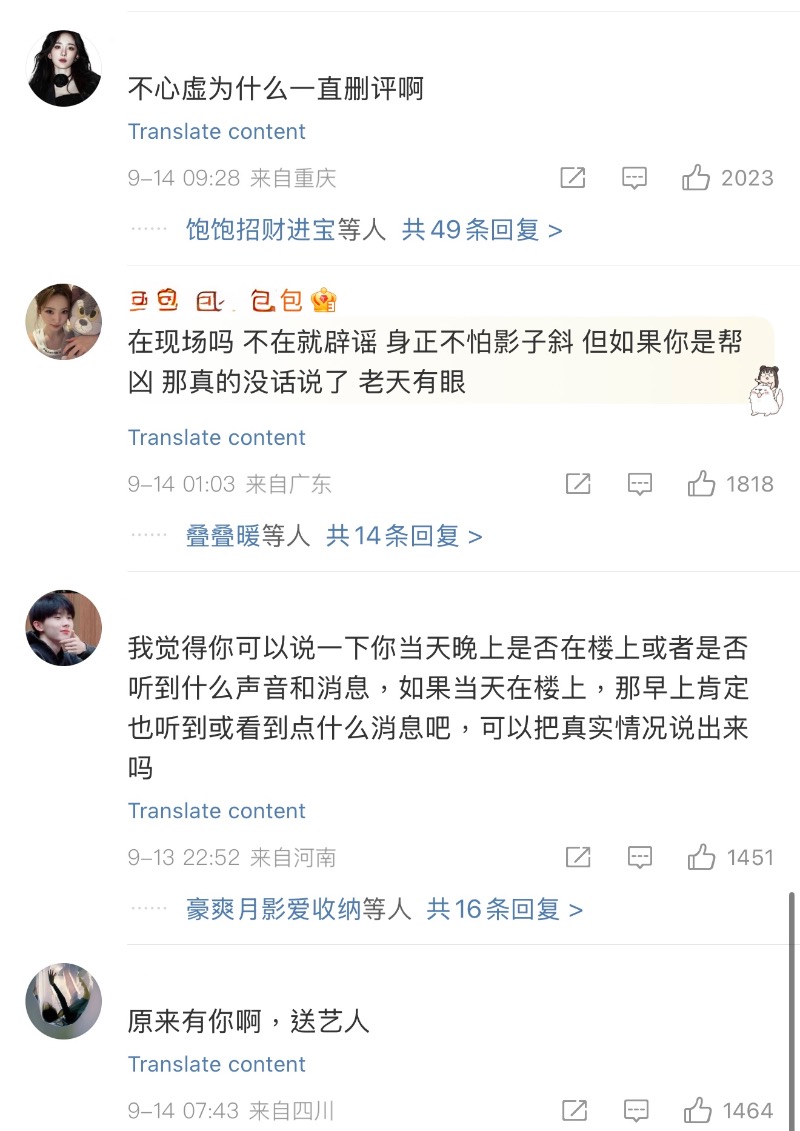Translate the comment starting with 我觉得你可以说一下
Viewport: 800px width, 1131px height.
pyautogui.click(x=216, y=811)
